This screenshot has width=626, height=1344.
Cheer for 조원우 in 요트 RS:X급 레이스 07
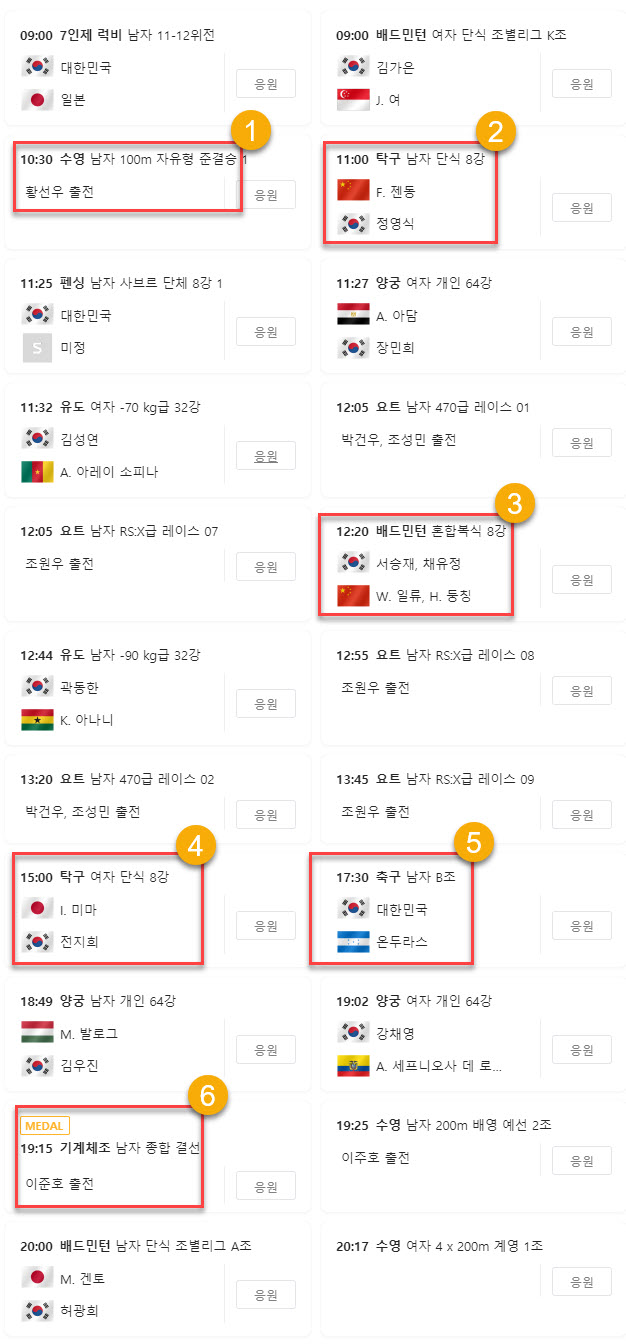coord(265,566)
